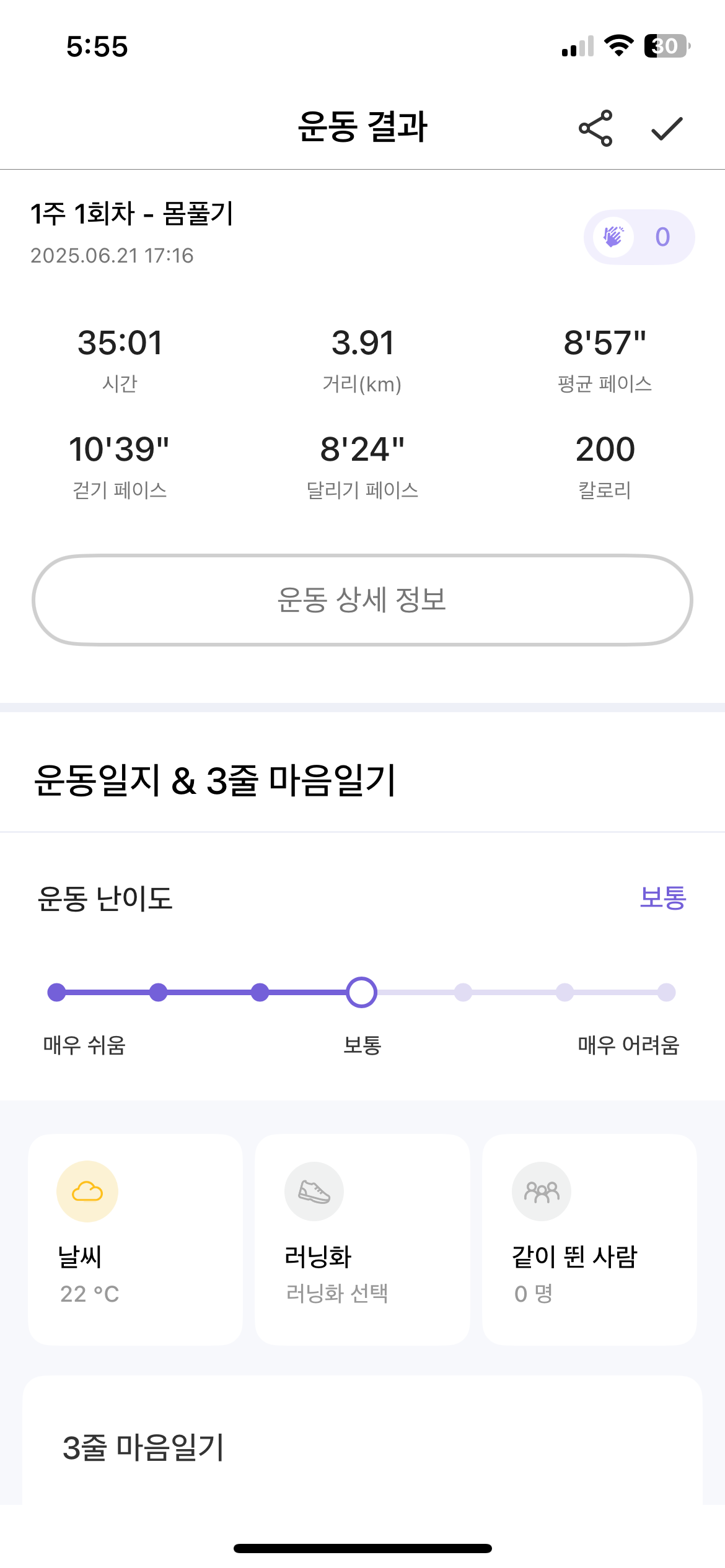Screen dimensions: 725x1568
Task: Set difficulty to 매우 어려움
Action: click(666, 992)
